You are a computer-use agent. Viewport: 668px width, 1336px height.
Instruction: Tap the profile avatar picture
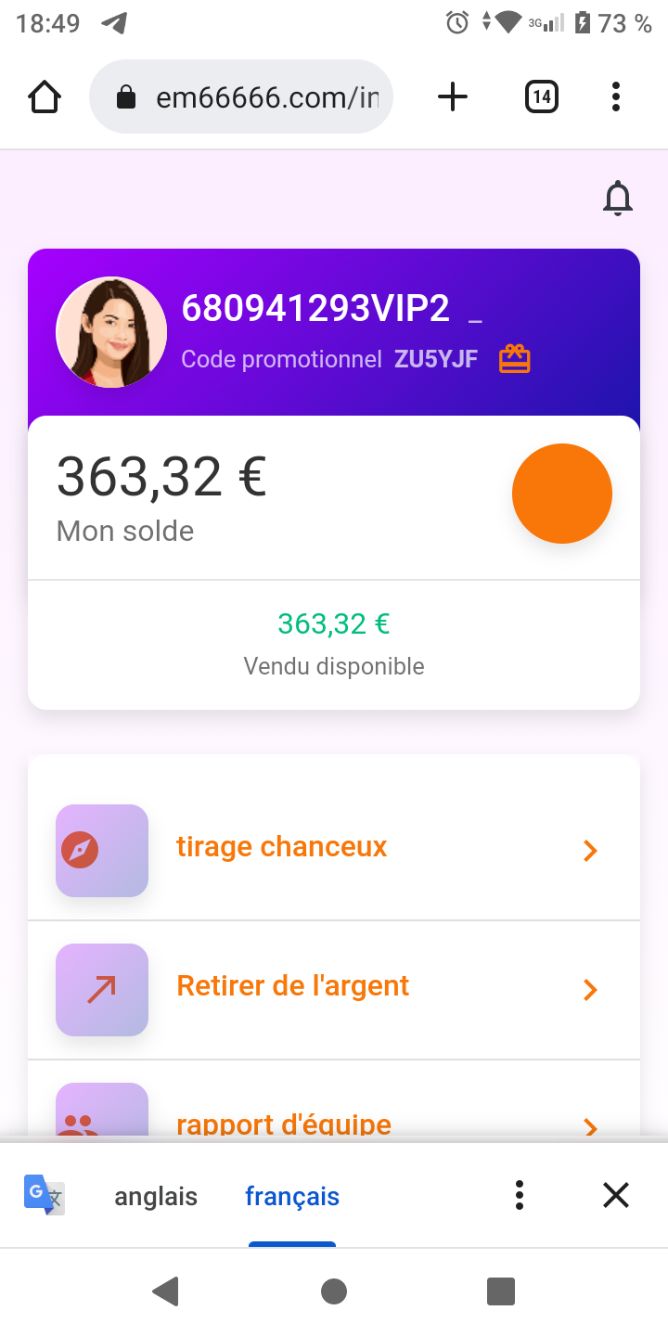(x=111, y=332)
